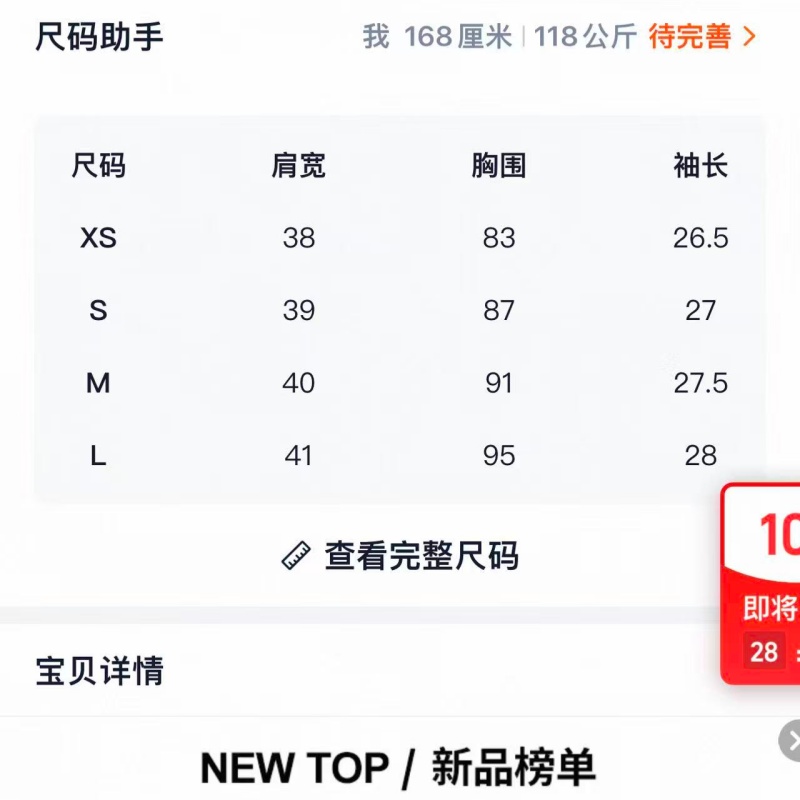This screenshot has width=800, height=800.
Task: Dismiss the floating red coupon card
Action: [790, 741]
